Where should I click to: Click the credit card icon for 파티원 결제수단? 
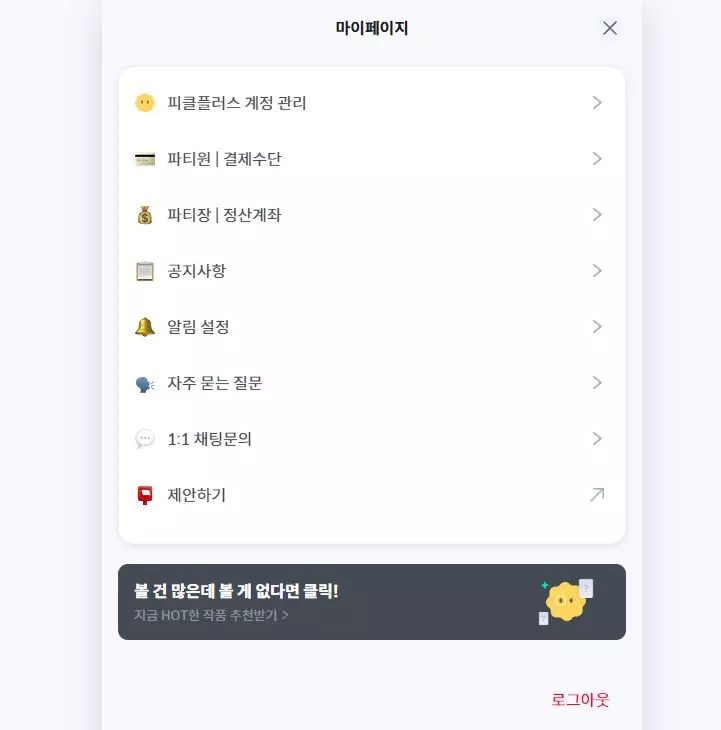tap(144, 158)
